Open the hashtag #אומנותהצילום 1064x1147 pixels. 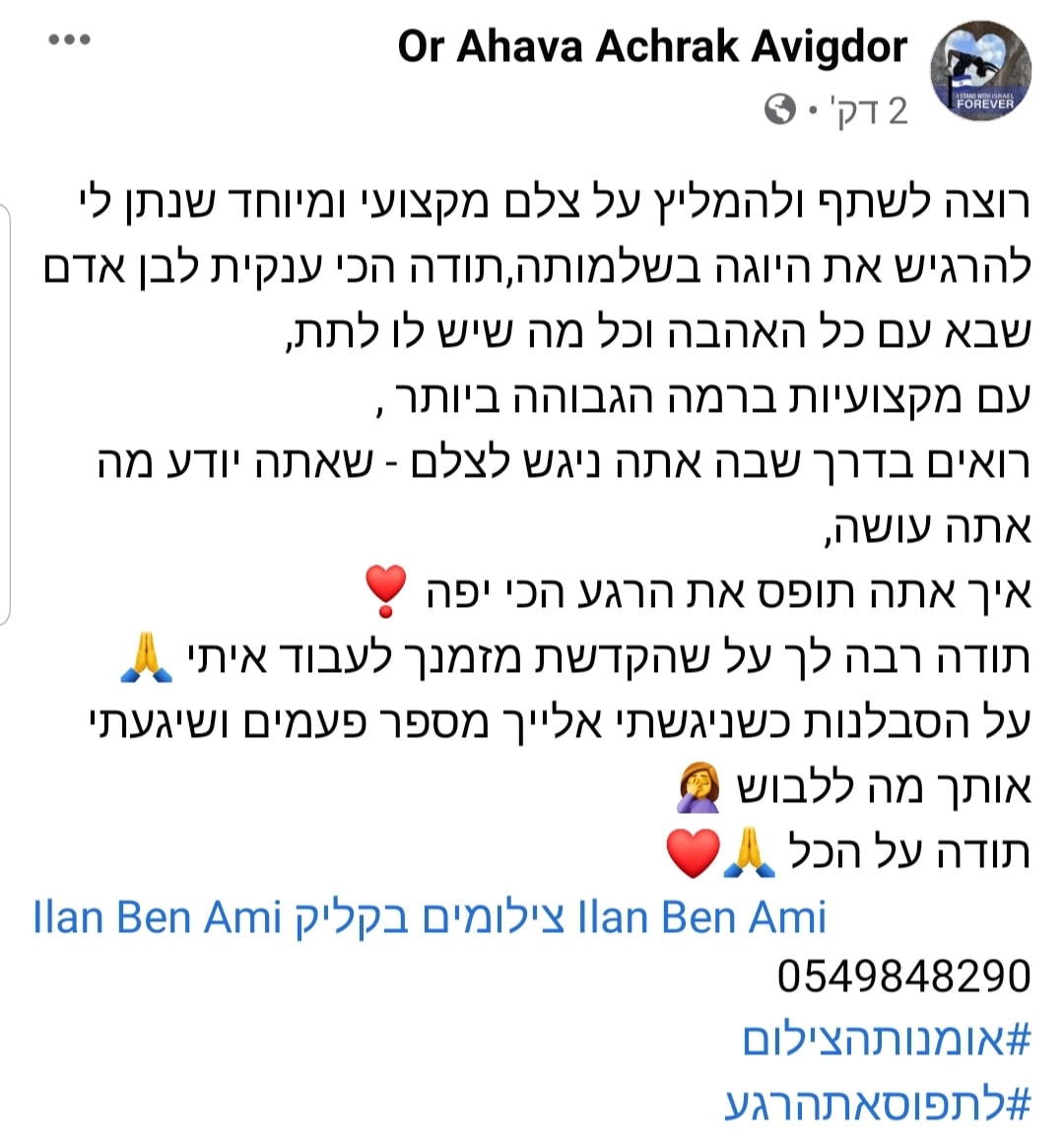point(886,1041)
